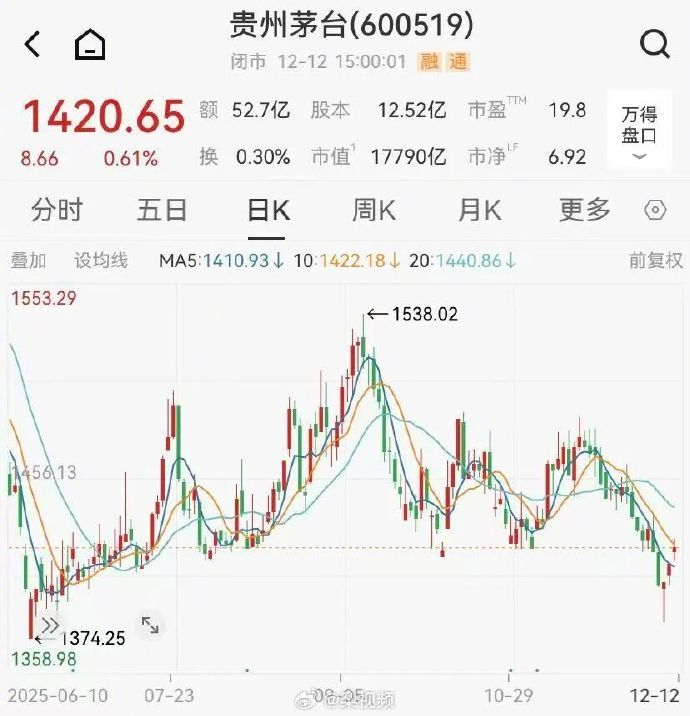The image size is (690, 716).
Task: Tap 叠加 to overlay another stock
Action: [28, 261]
